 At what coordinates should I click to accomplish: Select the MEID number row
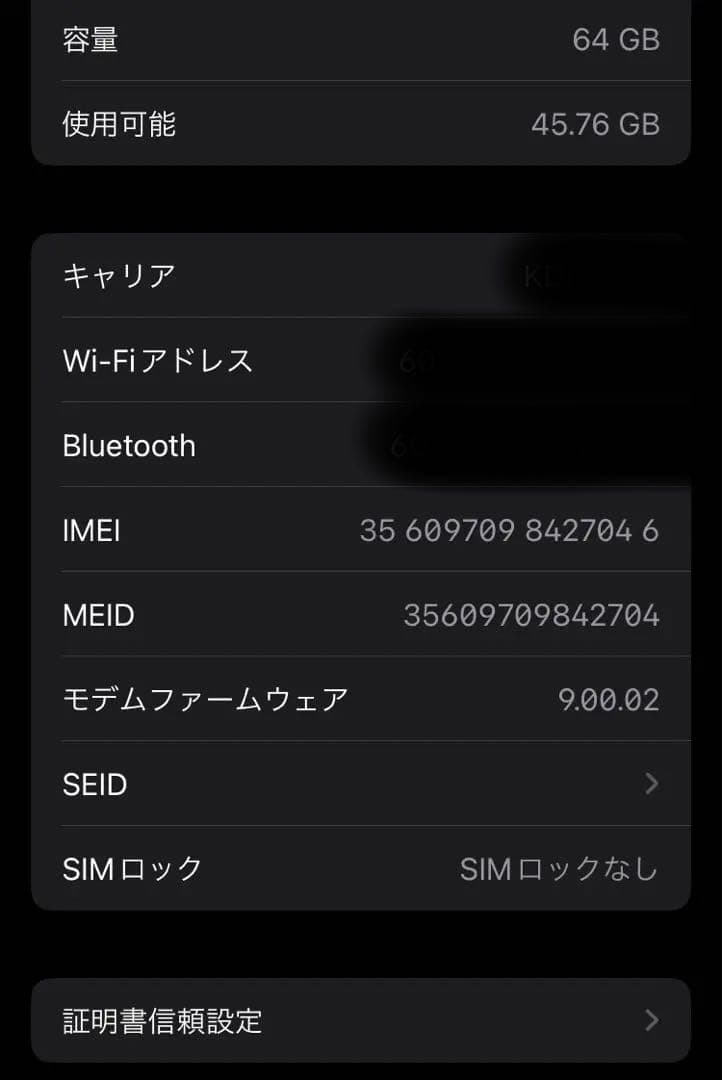pyautogui.click(x=360, y=615)
